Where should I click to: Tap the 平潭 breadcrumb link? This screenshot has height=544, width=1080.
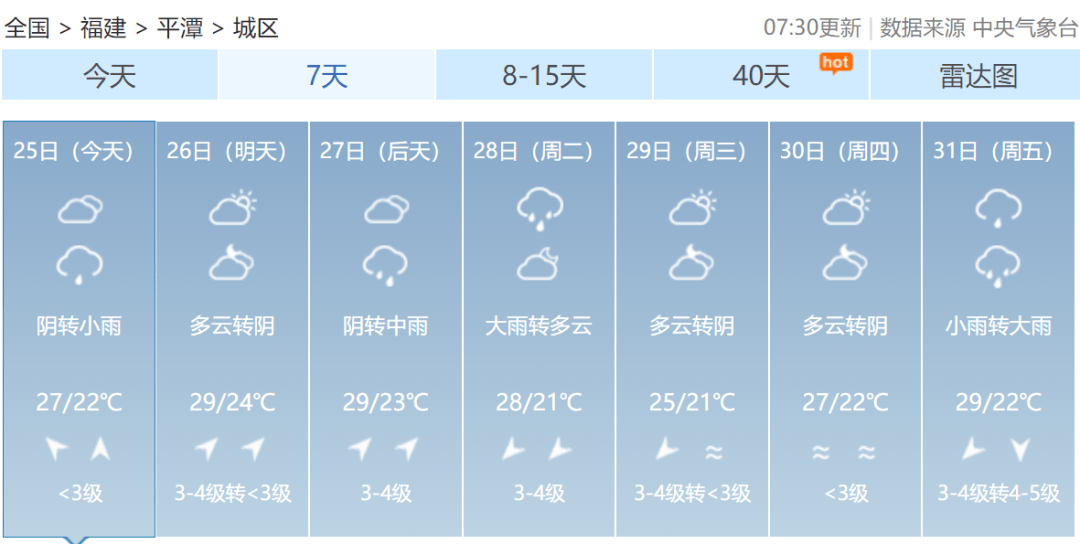[180, 27]
